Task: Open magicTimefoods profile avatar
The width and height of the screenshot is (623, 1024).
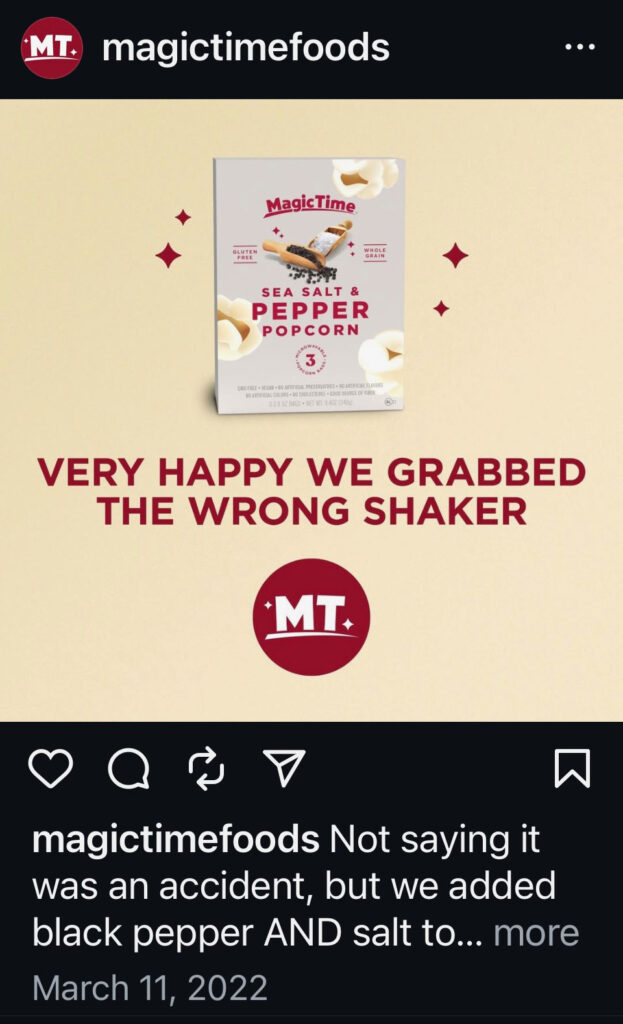Action: (52, 47)
